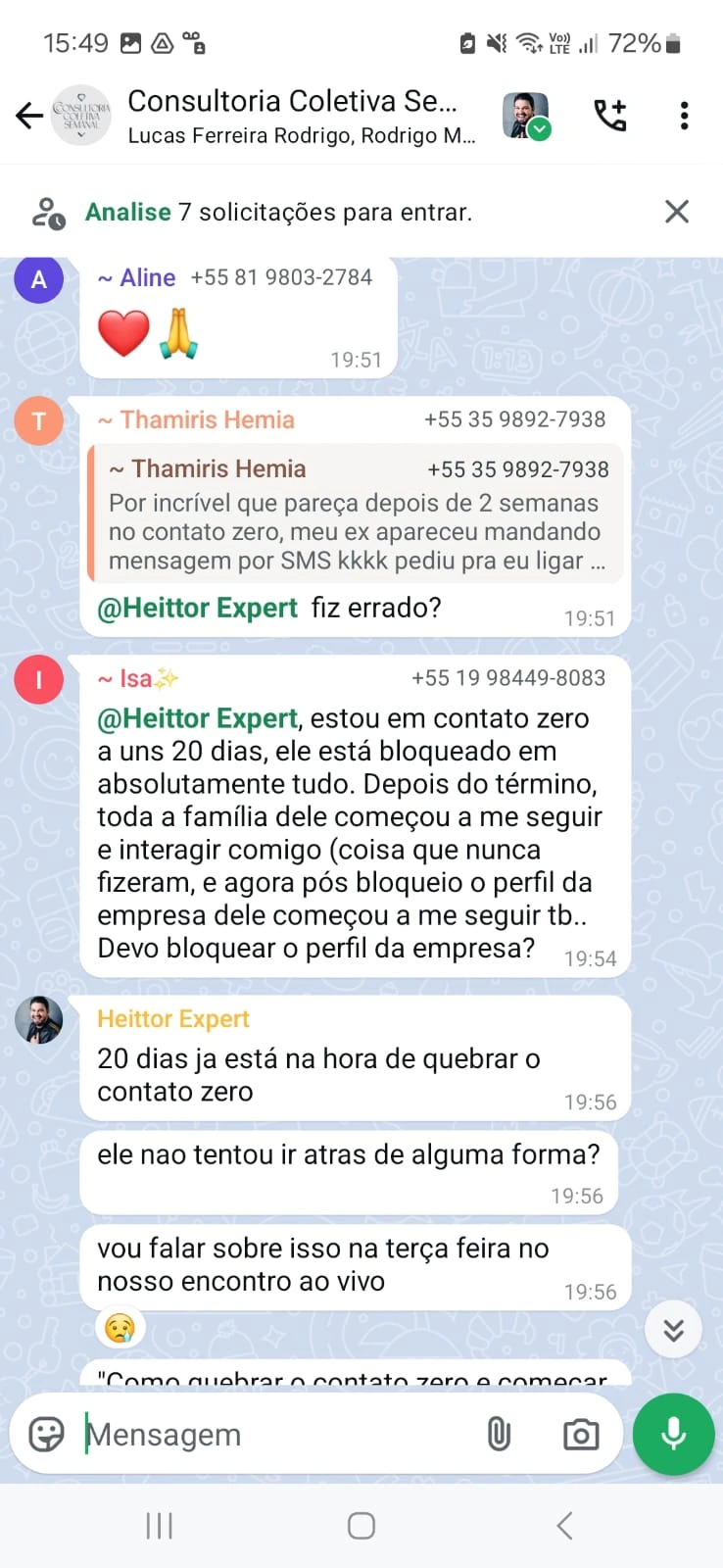This screenshot has height=1568, width=723.
Task: Start a group voice call
Action: [x=610, y=116]
